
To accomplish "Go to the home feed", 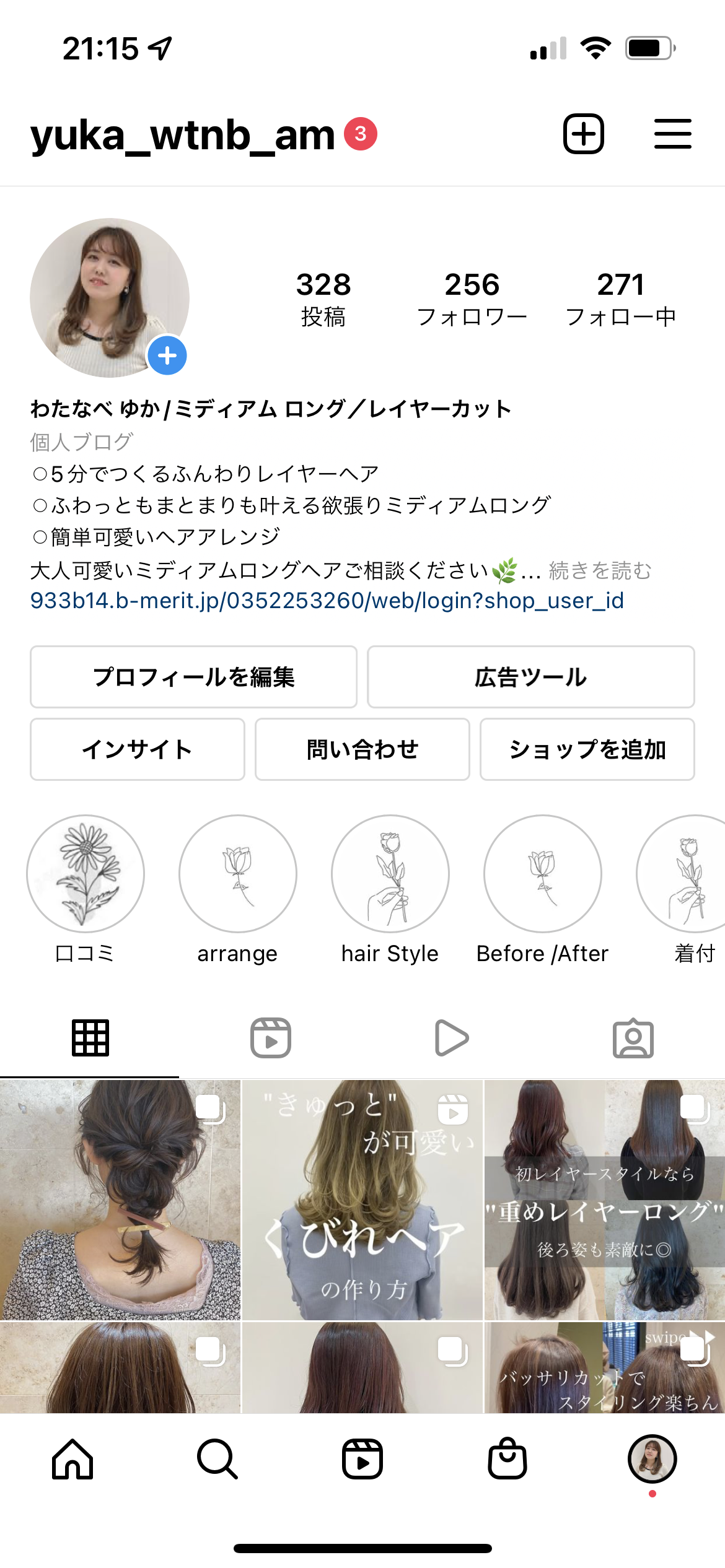I will click(x=72, y=1459).
